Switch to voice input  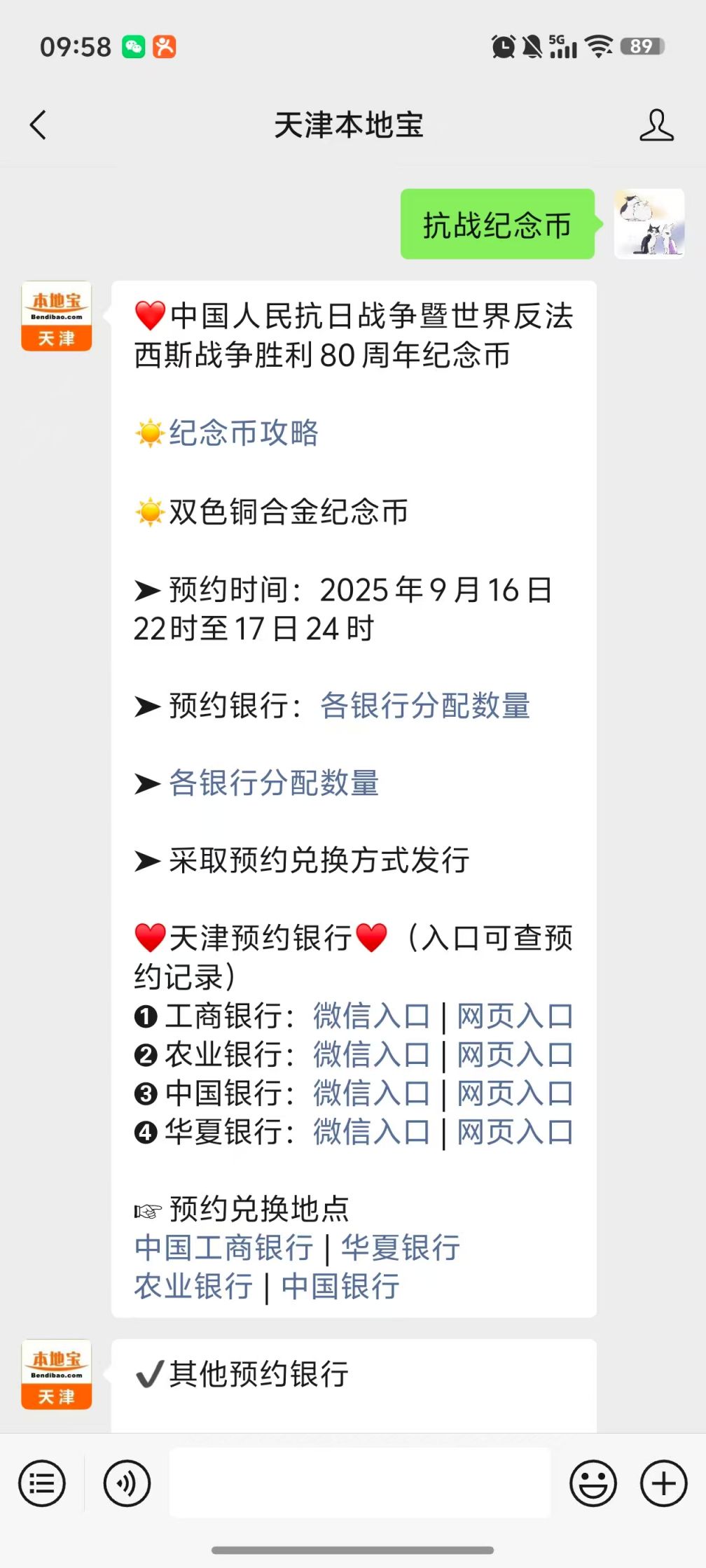(x=127, y=1483)
